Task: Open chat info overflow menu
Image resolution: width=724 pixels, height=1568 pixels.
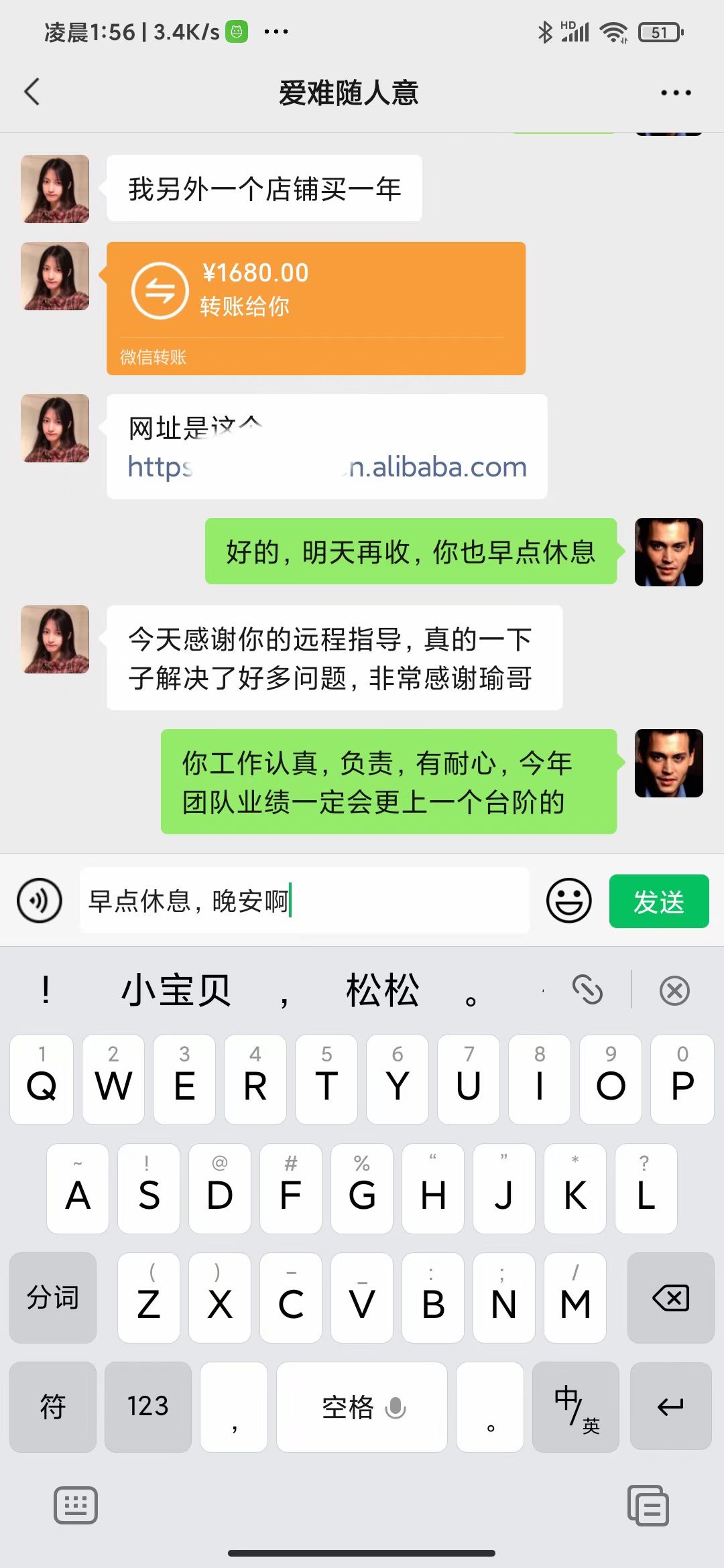Action: coord(675,92)
